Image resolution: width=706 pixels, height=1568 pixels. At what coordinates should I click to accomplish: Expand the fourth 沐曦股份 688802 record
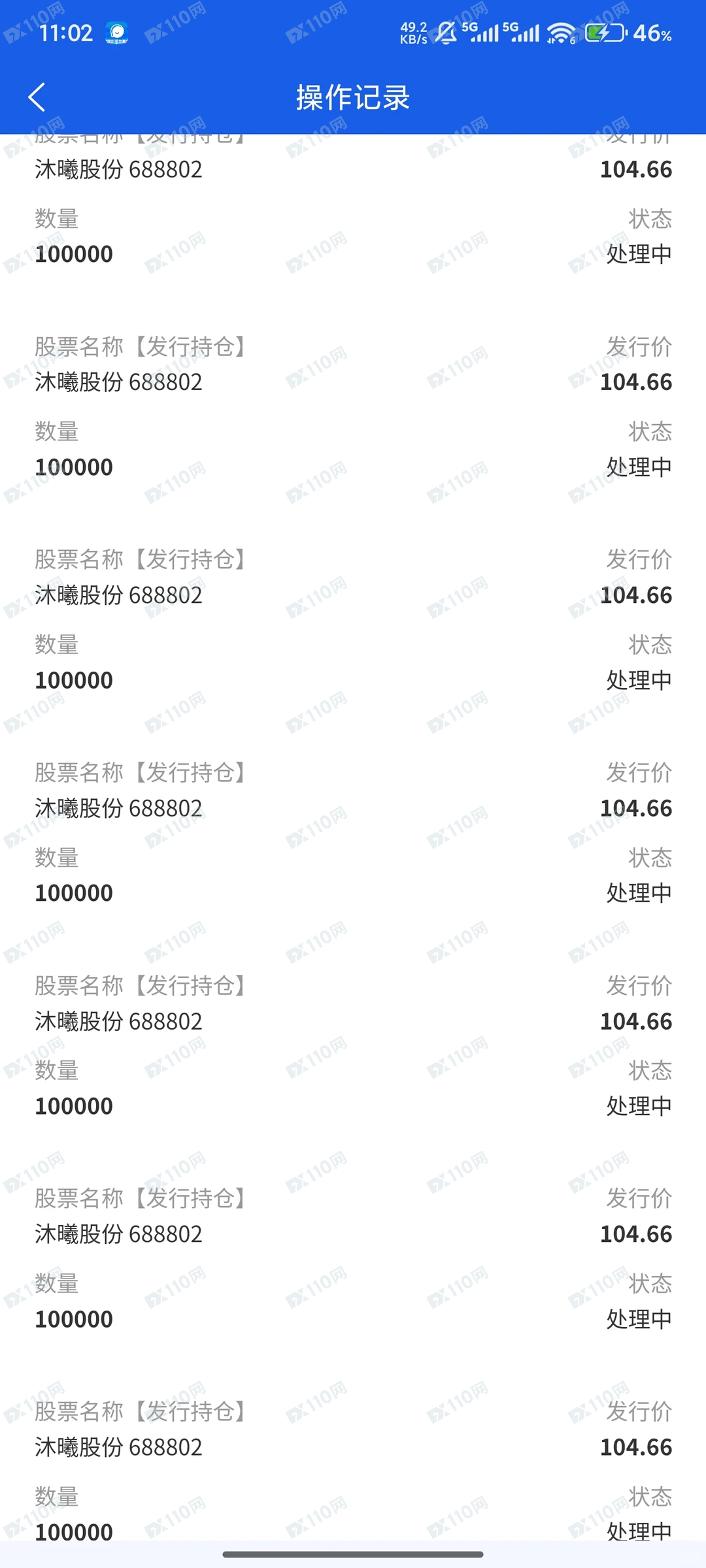tap(119, 808)
